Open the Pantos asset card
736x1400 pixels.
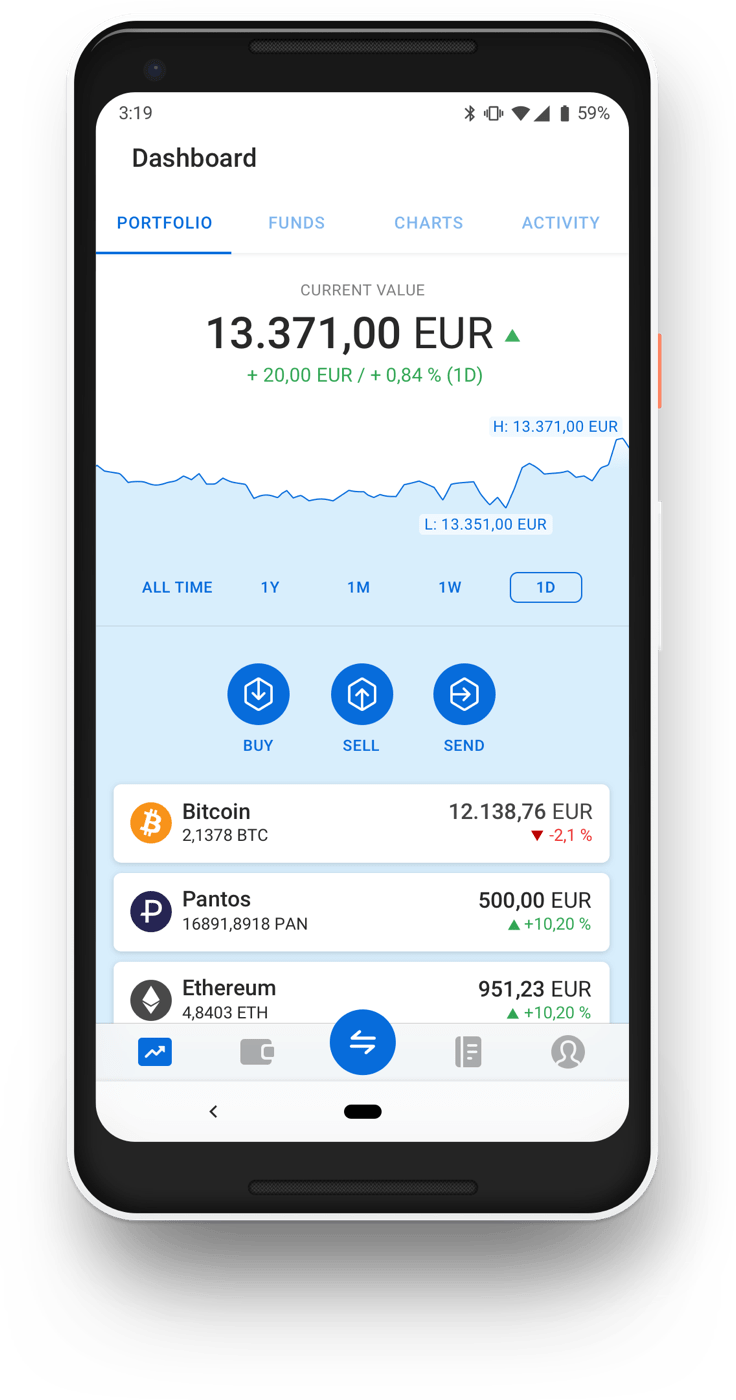coord(361,911)
